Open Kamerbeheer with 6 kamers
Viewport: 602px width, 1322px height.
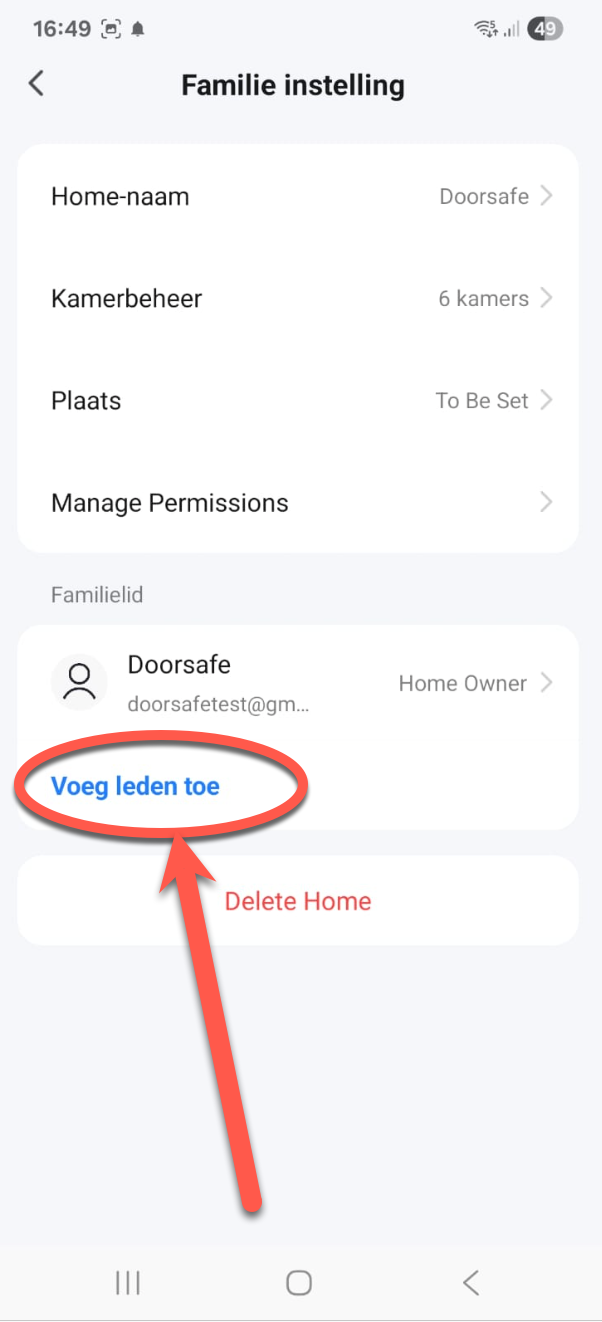298,298
